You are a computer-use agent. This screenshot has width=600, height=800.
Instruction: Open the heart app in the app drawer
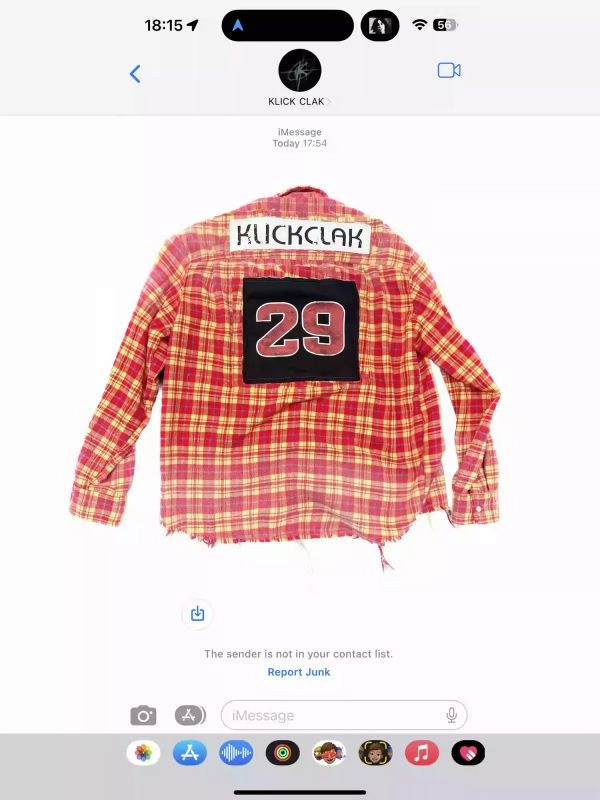click(468, 753)
